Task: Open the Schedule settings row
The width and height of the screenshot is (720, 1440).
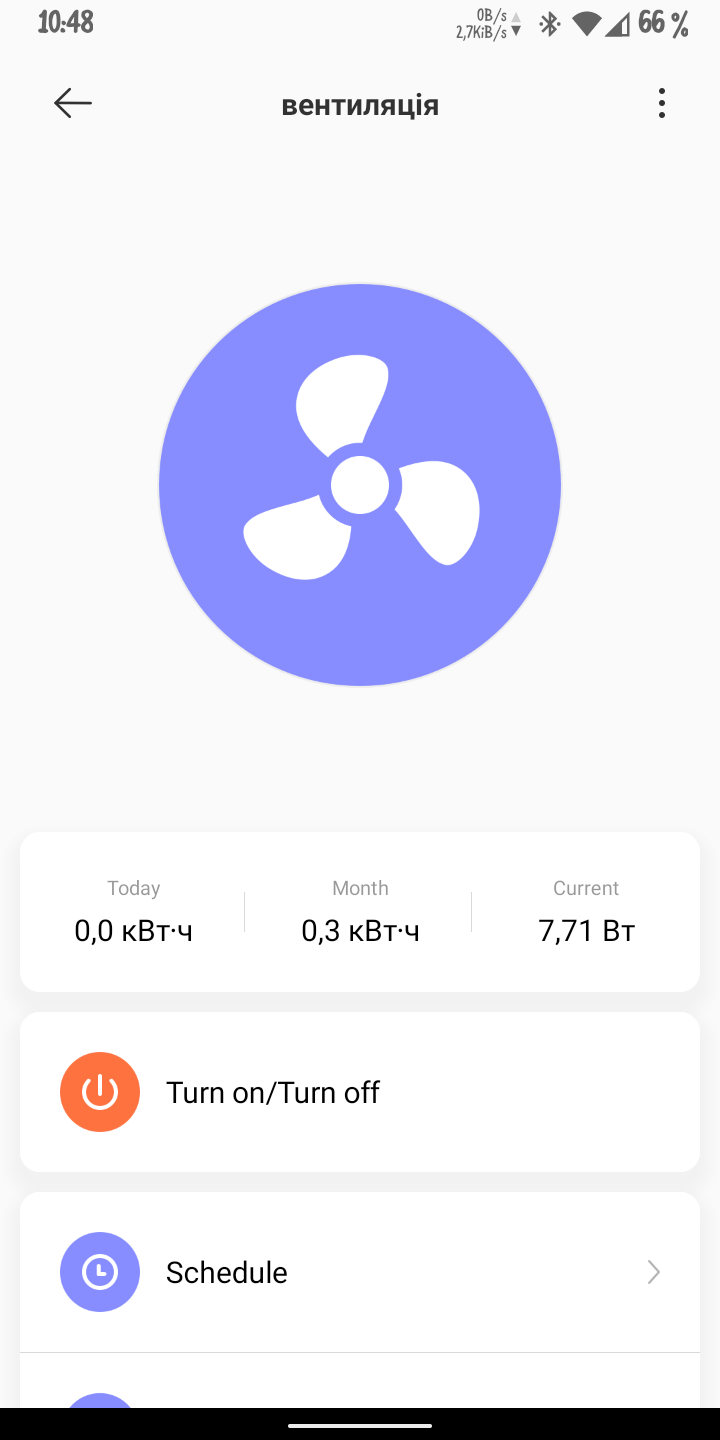Action: click(x=360, y=1272)
